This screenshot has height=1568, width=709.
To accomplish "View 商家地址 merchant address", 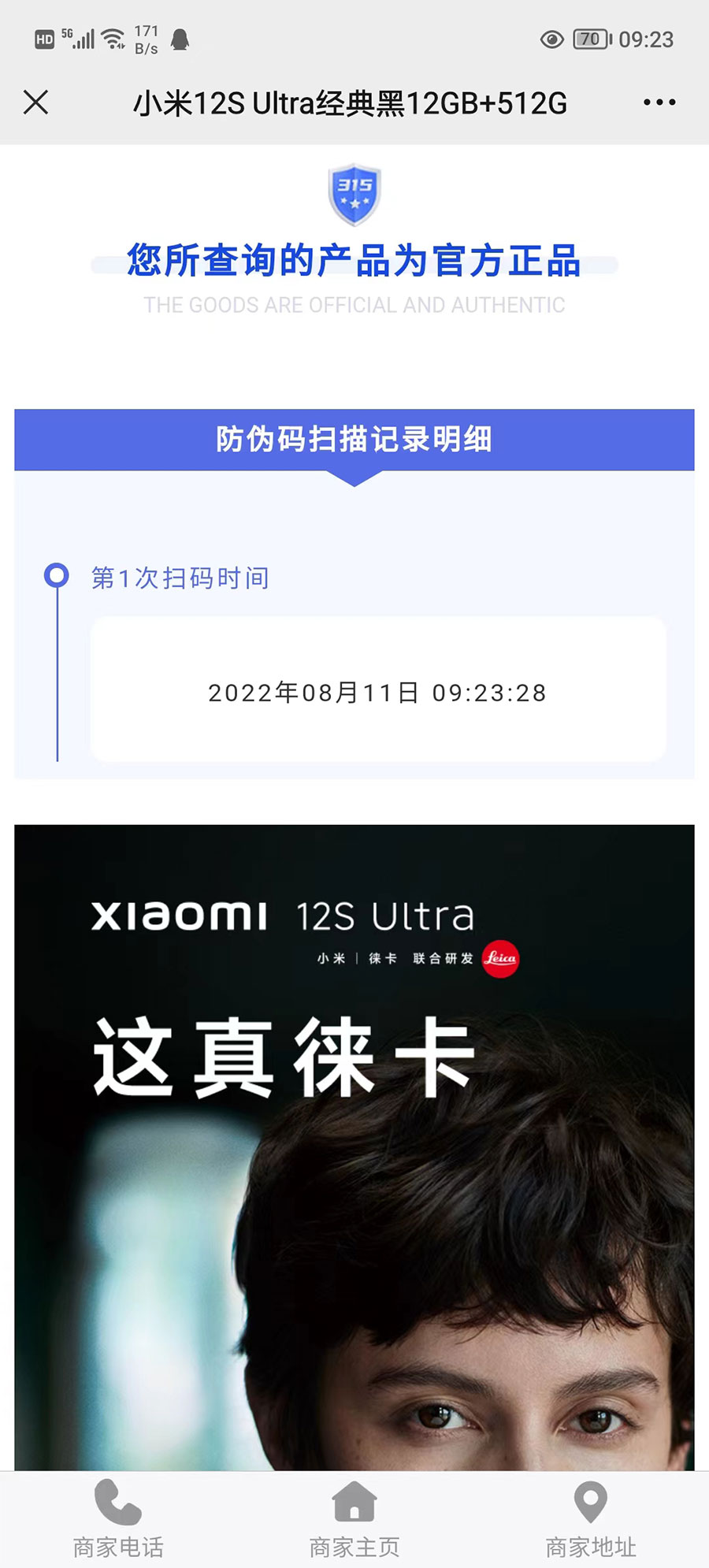I will click(591, 1519).
